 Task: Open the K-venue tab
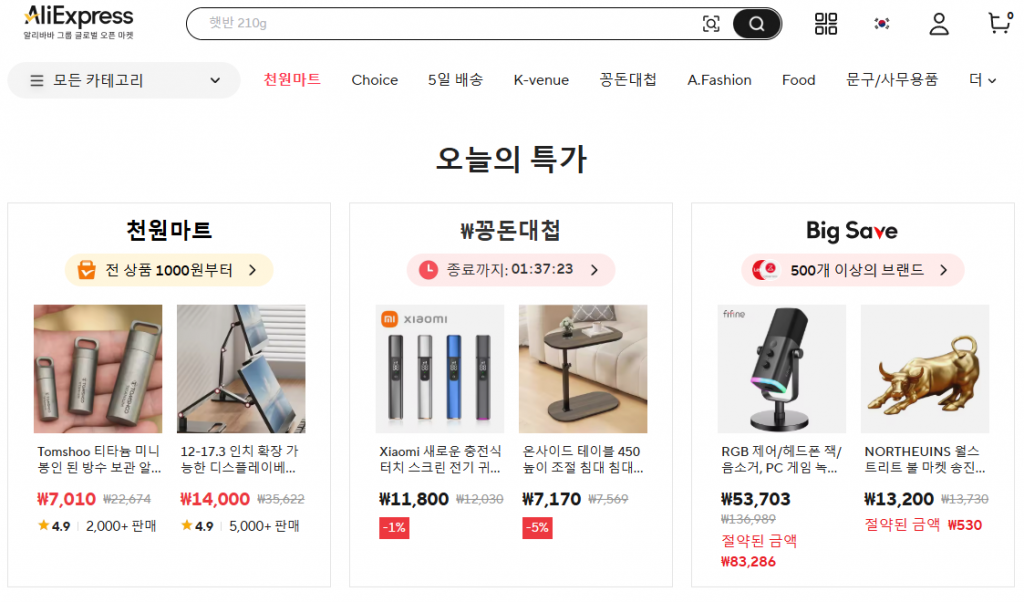[x=541, y=80]
